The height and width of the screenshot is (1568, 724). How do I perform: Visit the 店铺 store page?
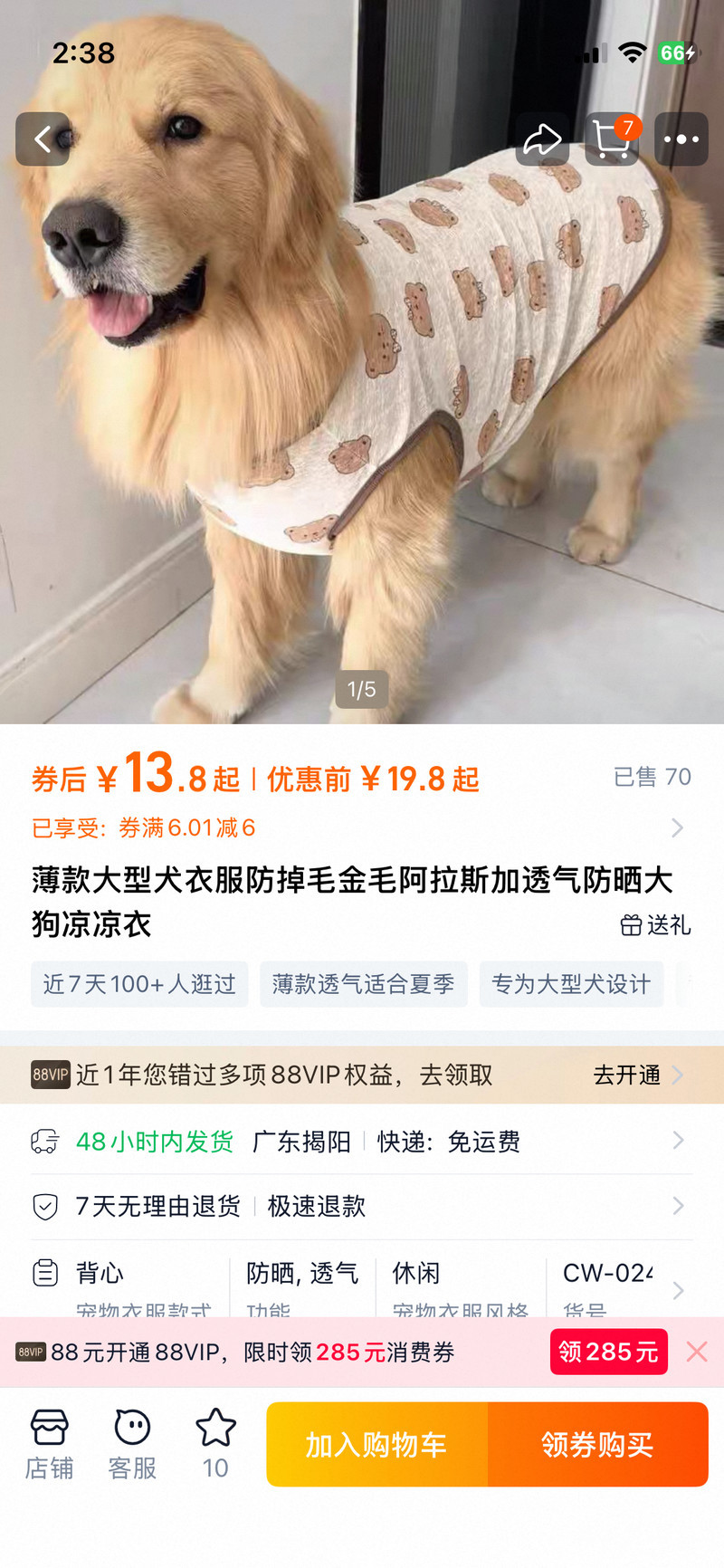[49, 1444]
